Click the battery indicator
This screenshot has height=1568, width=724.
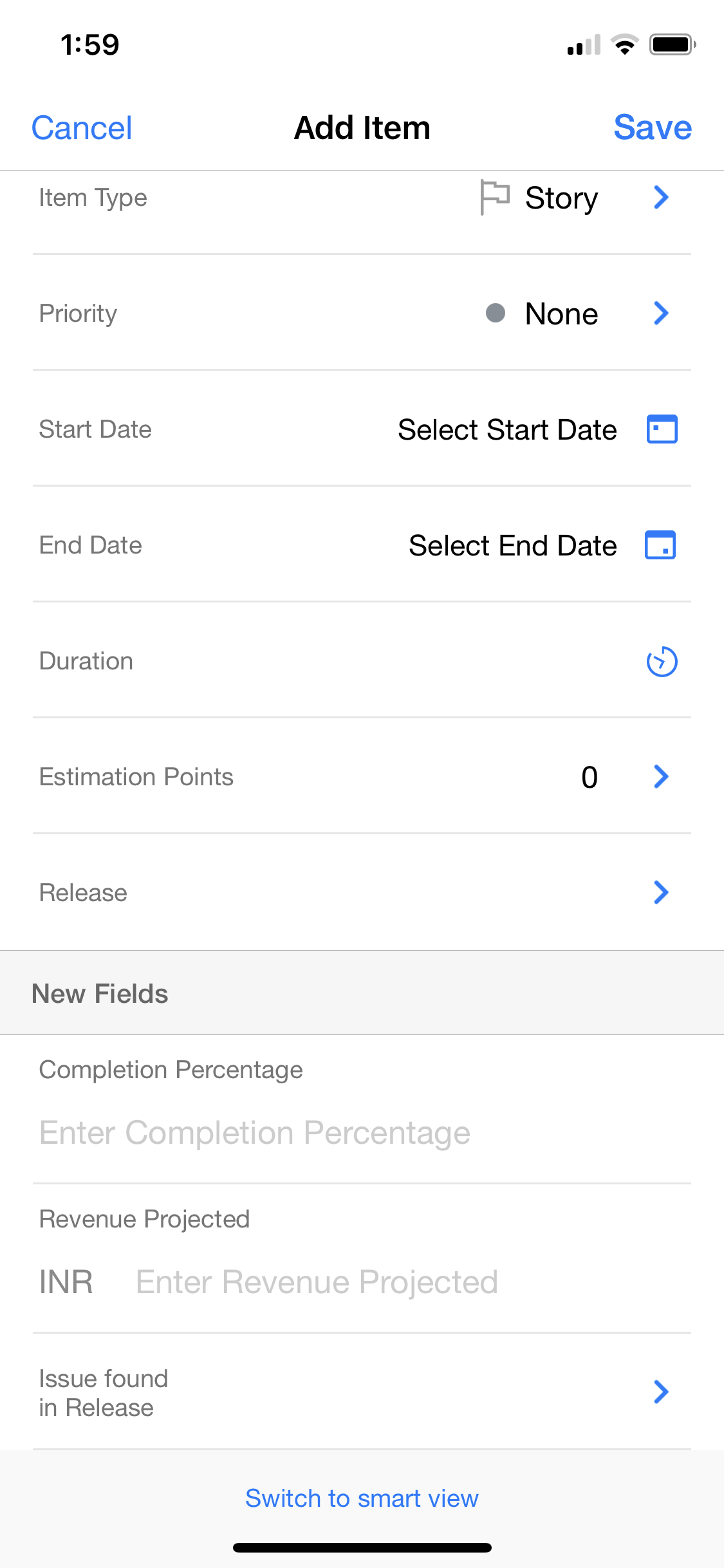[x=672, y=44]
